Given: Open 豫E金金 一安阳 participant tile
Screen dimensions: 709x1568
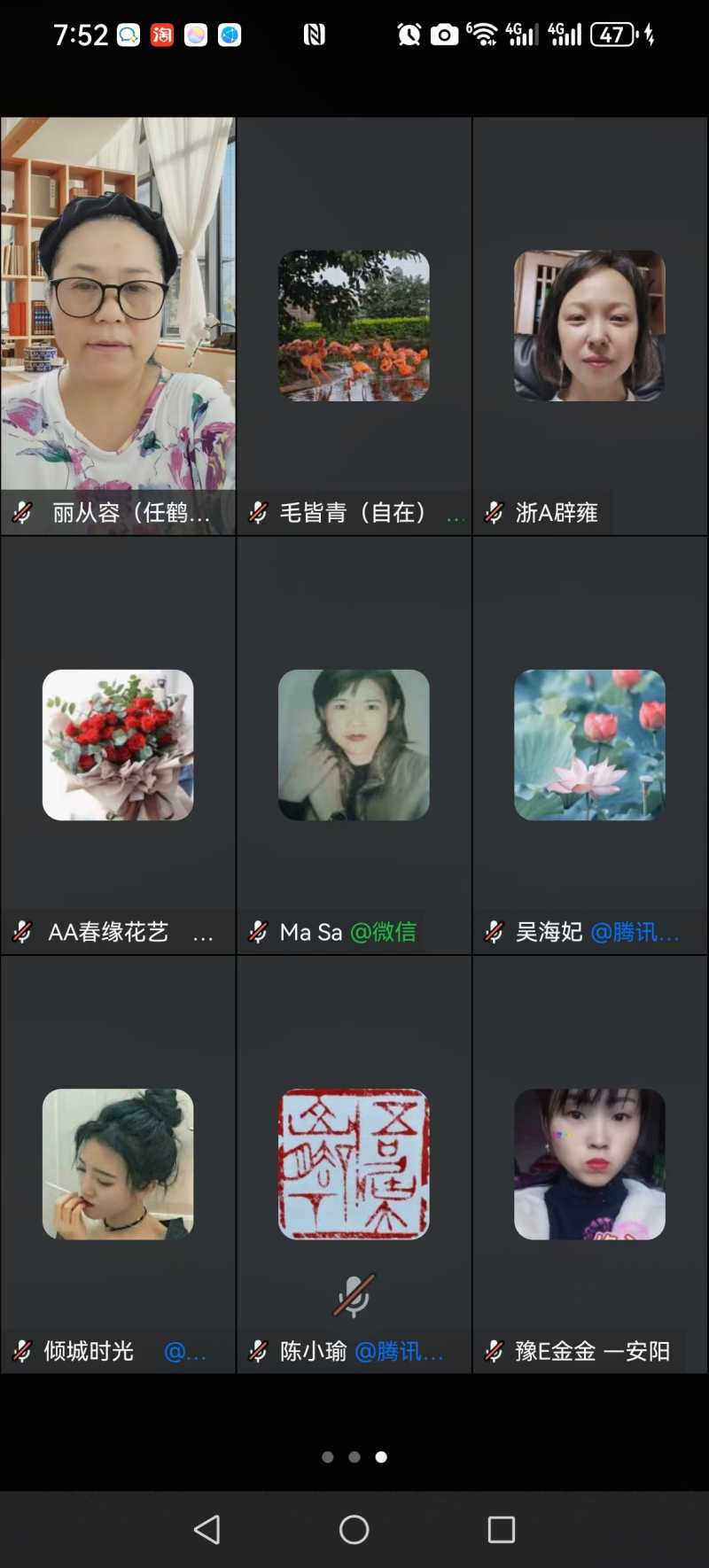Looking at the screenshot, I should tap(589, 1164).
